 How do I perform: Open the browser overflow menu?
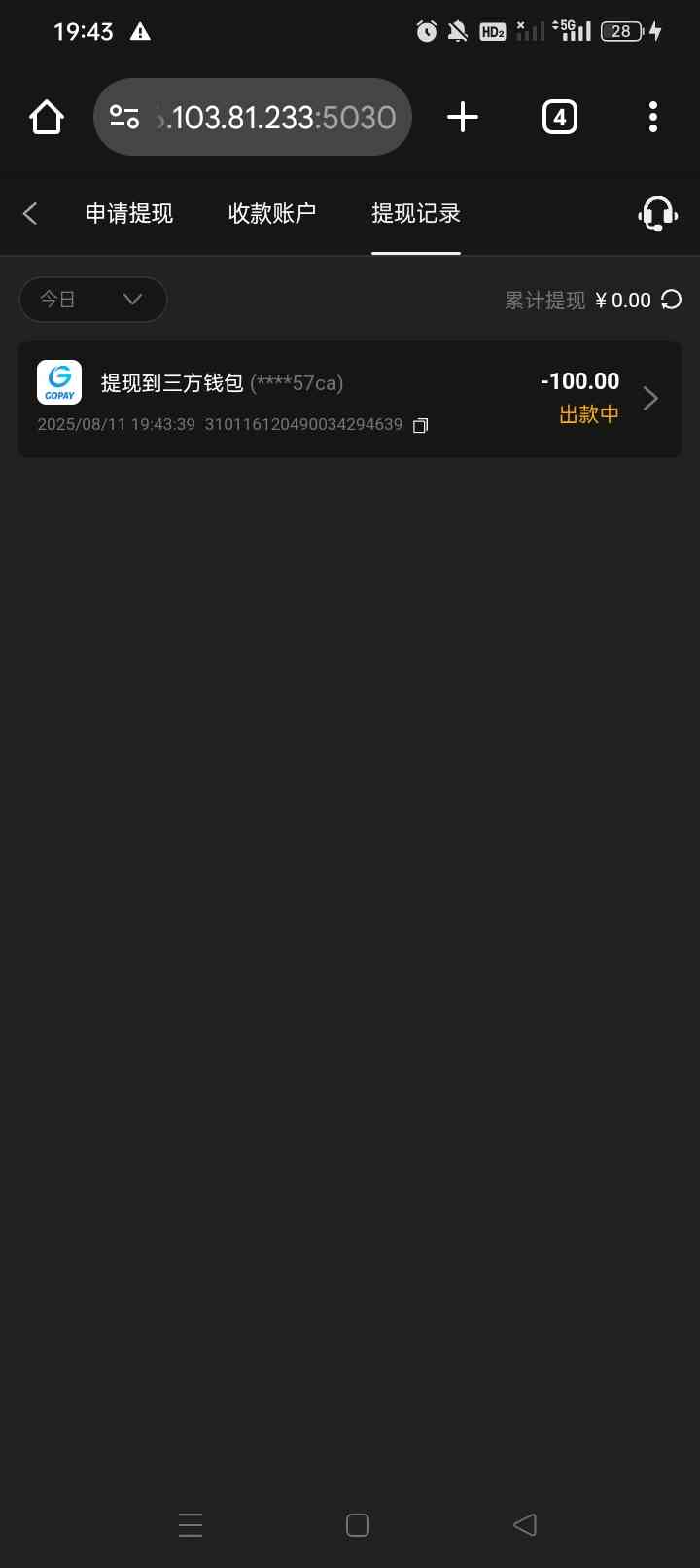pos(653,117)
